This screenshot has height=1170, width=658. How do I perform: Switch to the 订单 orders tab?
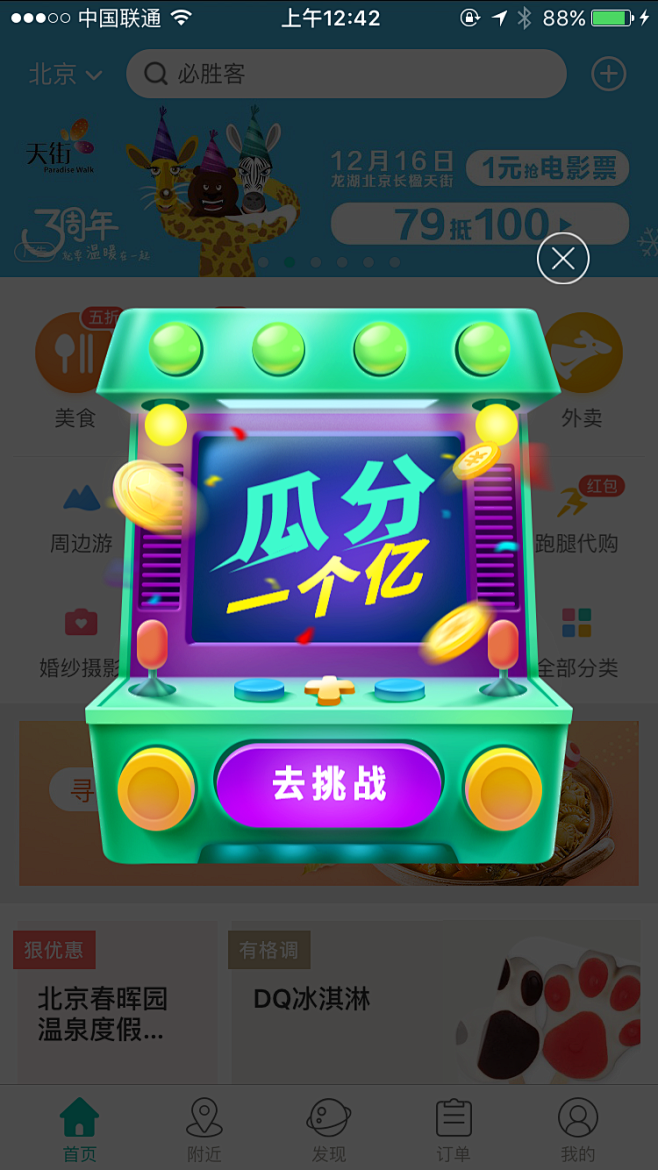click(453, 1130)
